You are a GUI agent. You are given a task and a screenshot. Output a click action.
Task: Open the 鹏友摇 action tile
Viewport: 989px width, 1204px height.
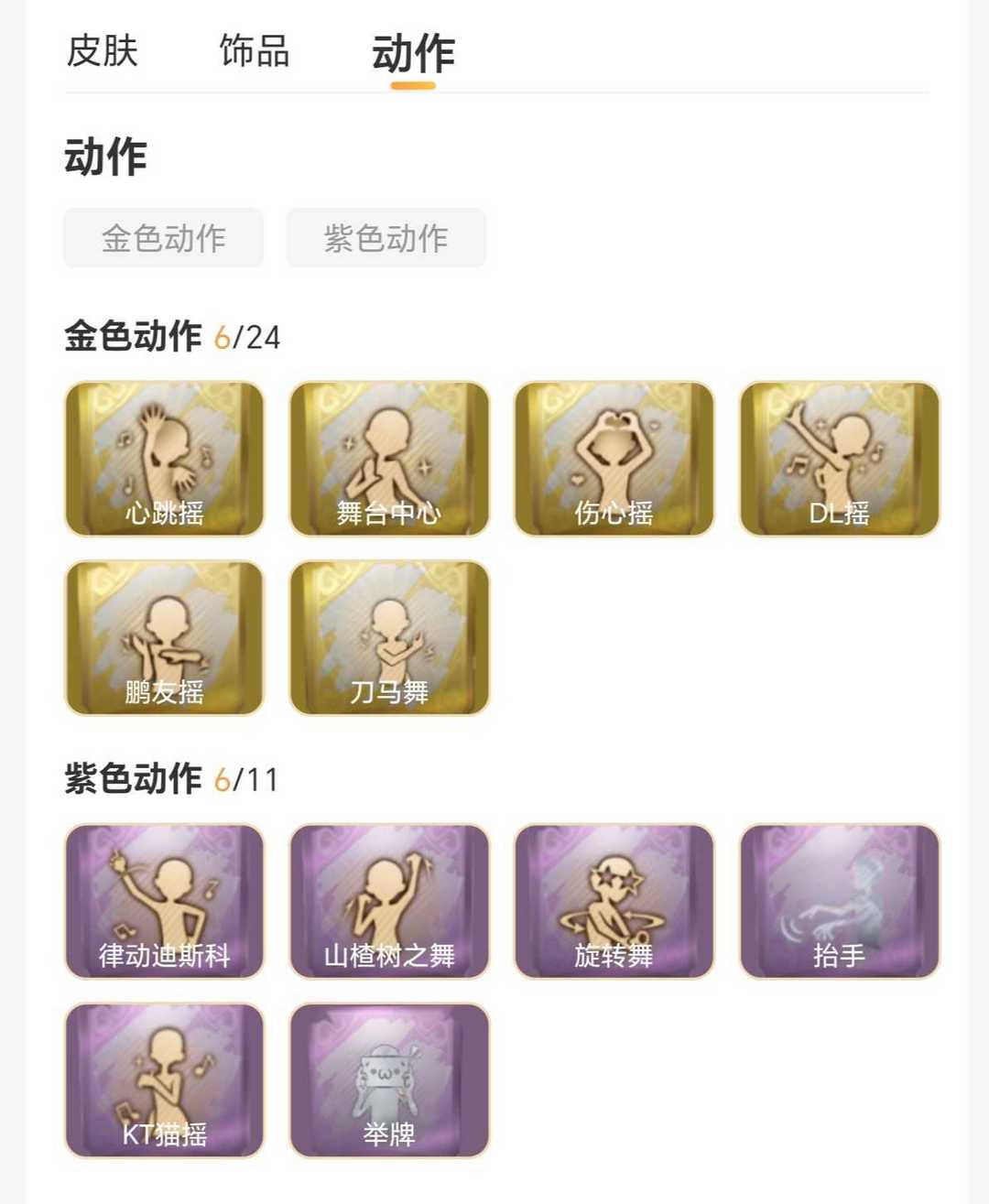tap(165, 637)
